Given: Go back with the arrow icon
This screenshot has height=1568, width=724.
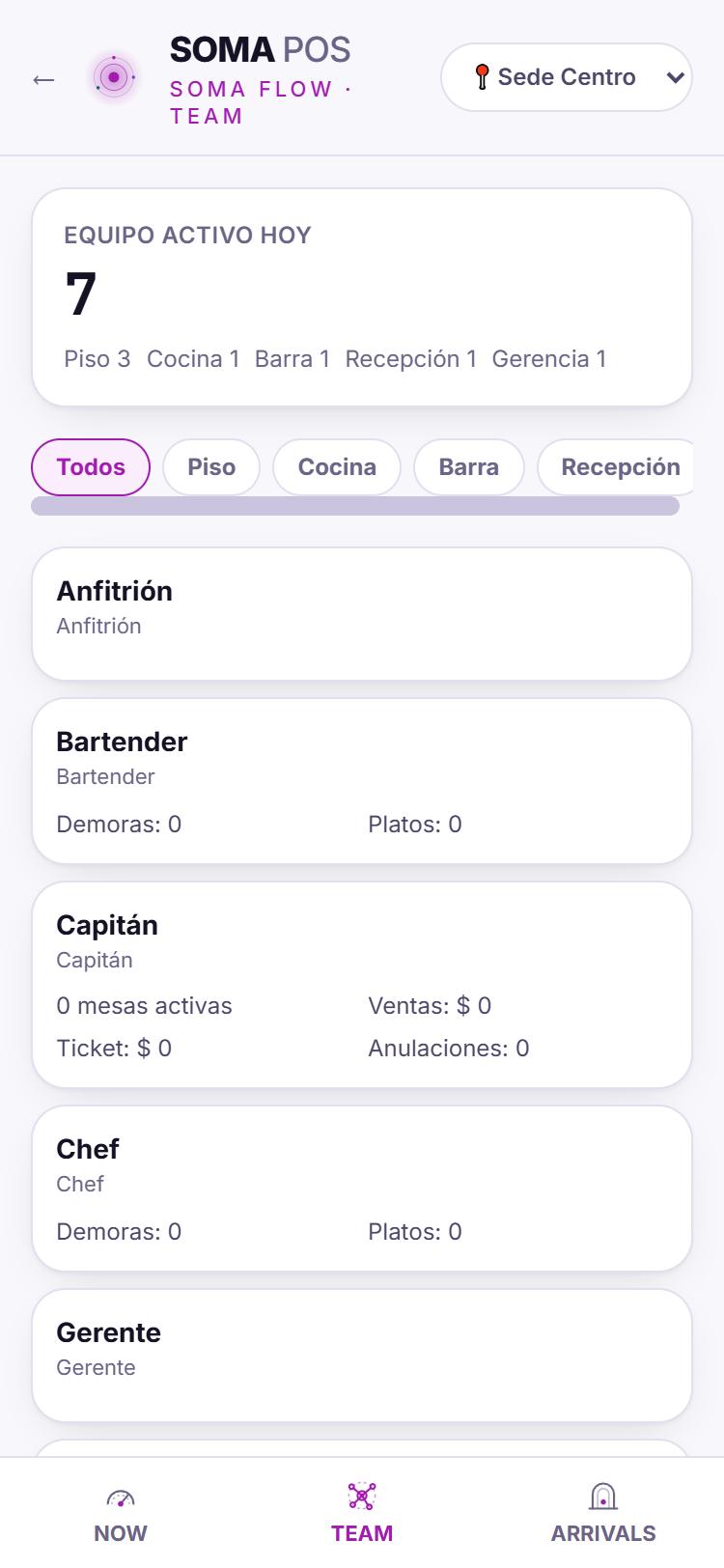Looking at the screenshot, I should pyautogui.click(x=43, y=79).
